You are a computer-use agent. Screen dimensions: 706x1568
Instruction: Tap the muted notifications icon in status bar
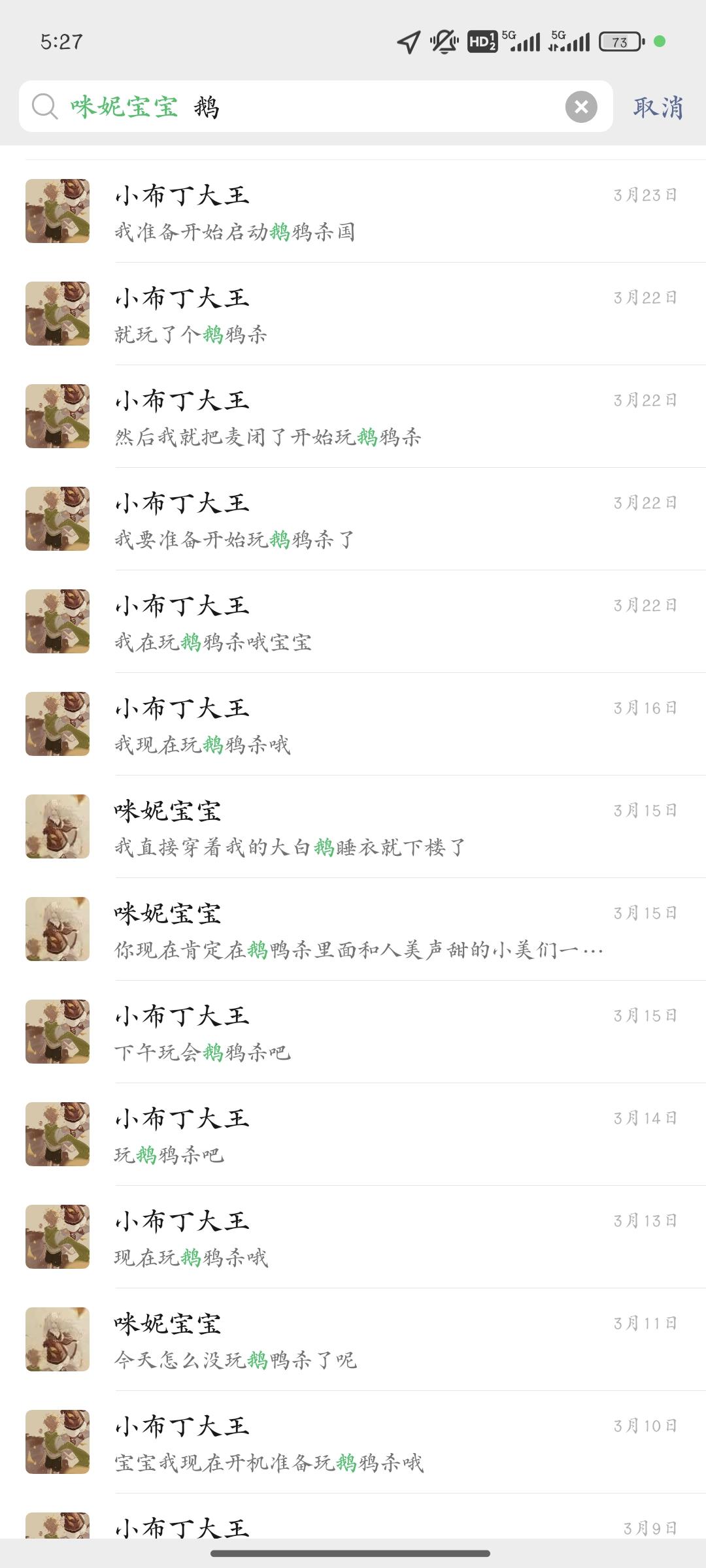(x=444, y=42)
